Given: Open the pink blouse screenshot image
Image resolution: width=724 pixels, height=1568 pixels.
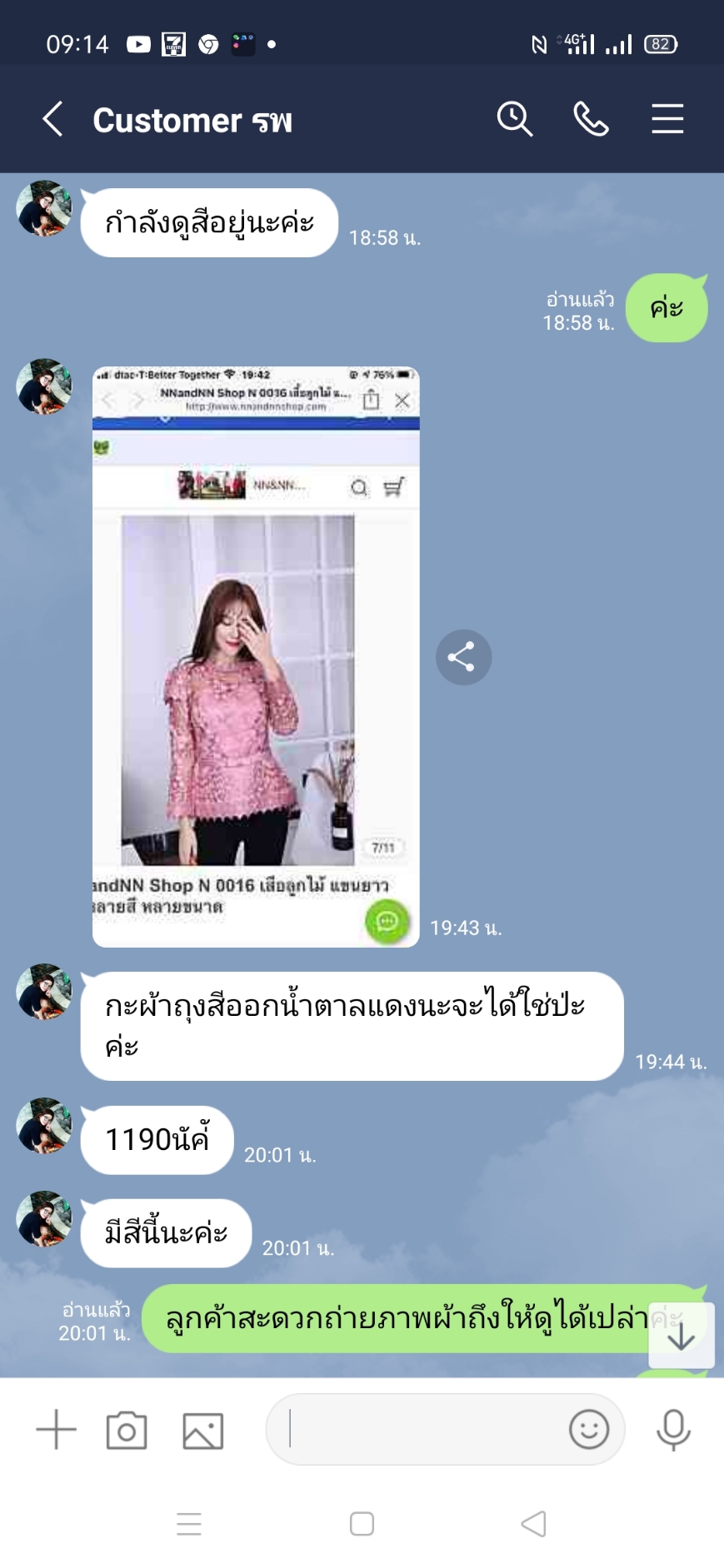Looking at the screenshot, I should 256,656.
